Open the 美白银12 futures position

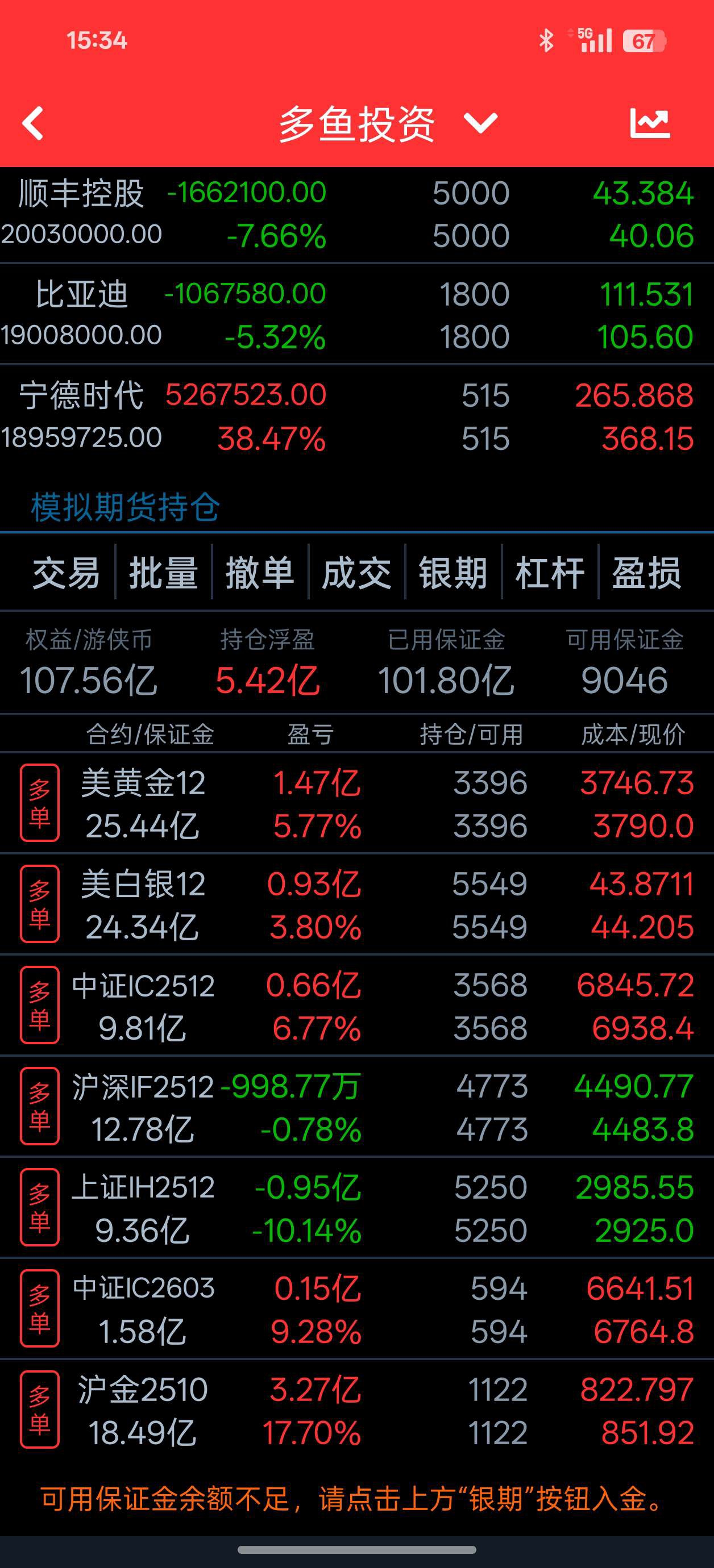click(x=357, y=904)
